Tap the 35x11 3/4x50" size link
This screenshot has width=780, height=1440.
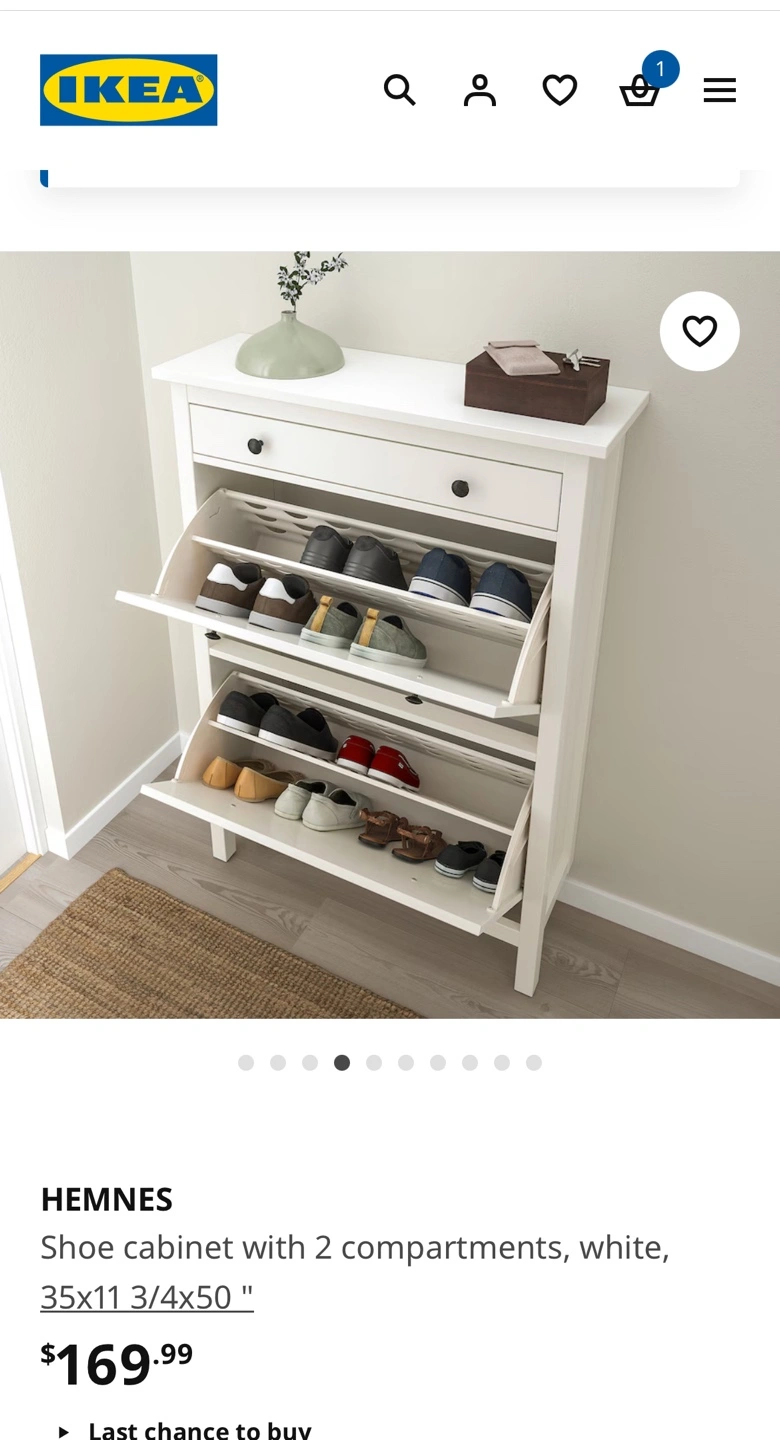[147, 1297]
